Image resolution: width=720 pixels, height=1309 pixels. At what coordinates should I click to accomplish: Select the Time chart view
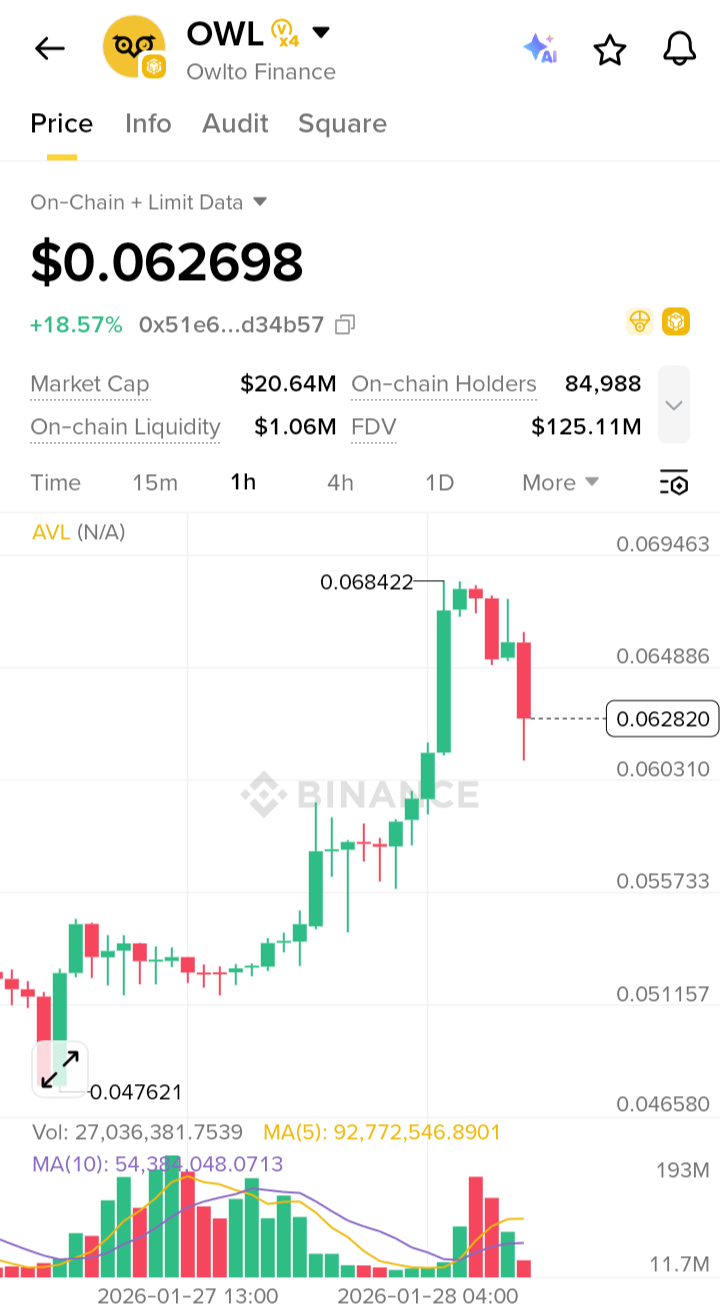tap(55, 483)
